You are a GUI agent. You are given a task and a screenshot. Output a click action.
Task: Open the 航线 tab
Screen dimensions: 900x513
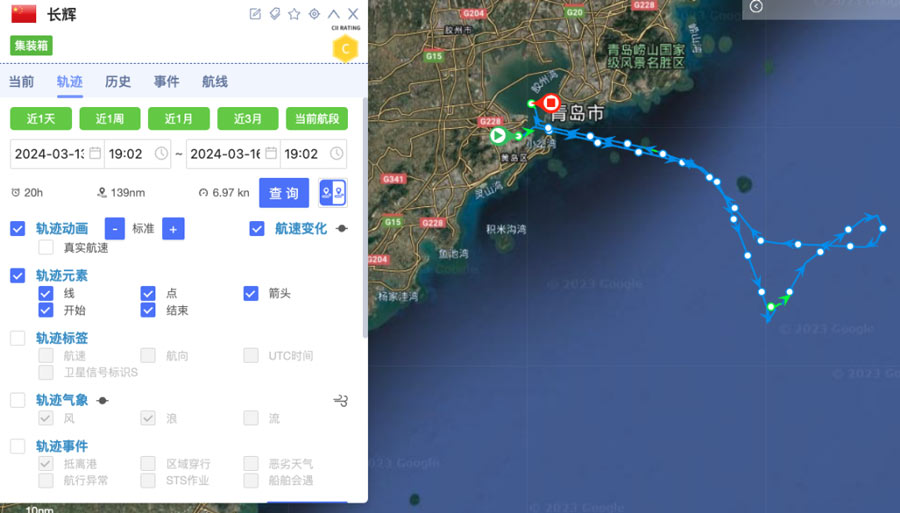pos(214,82)
